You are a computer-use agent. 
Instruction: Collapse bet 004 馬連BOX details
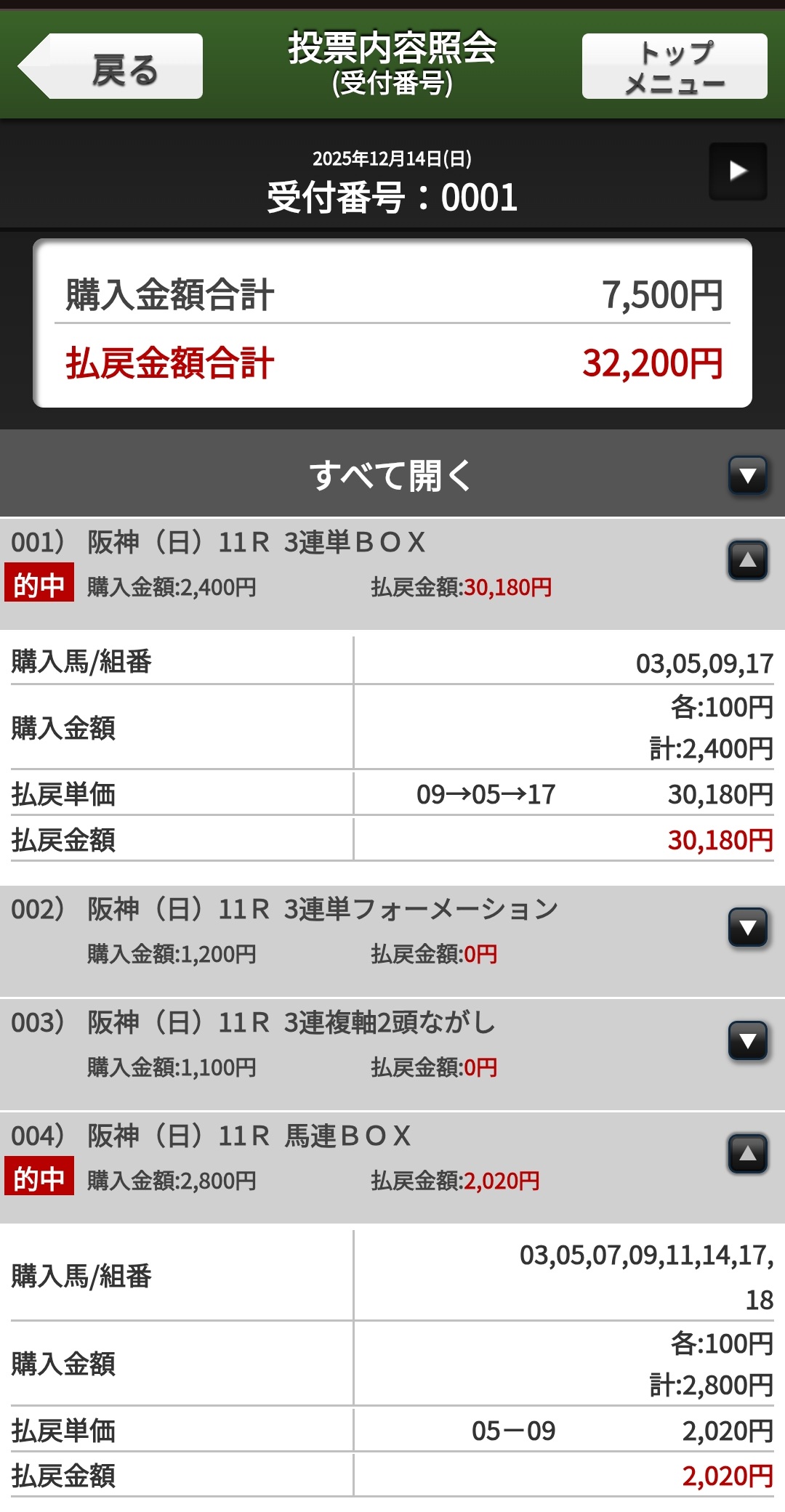747,1154
